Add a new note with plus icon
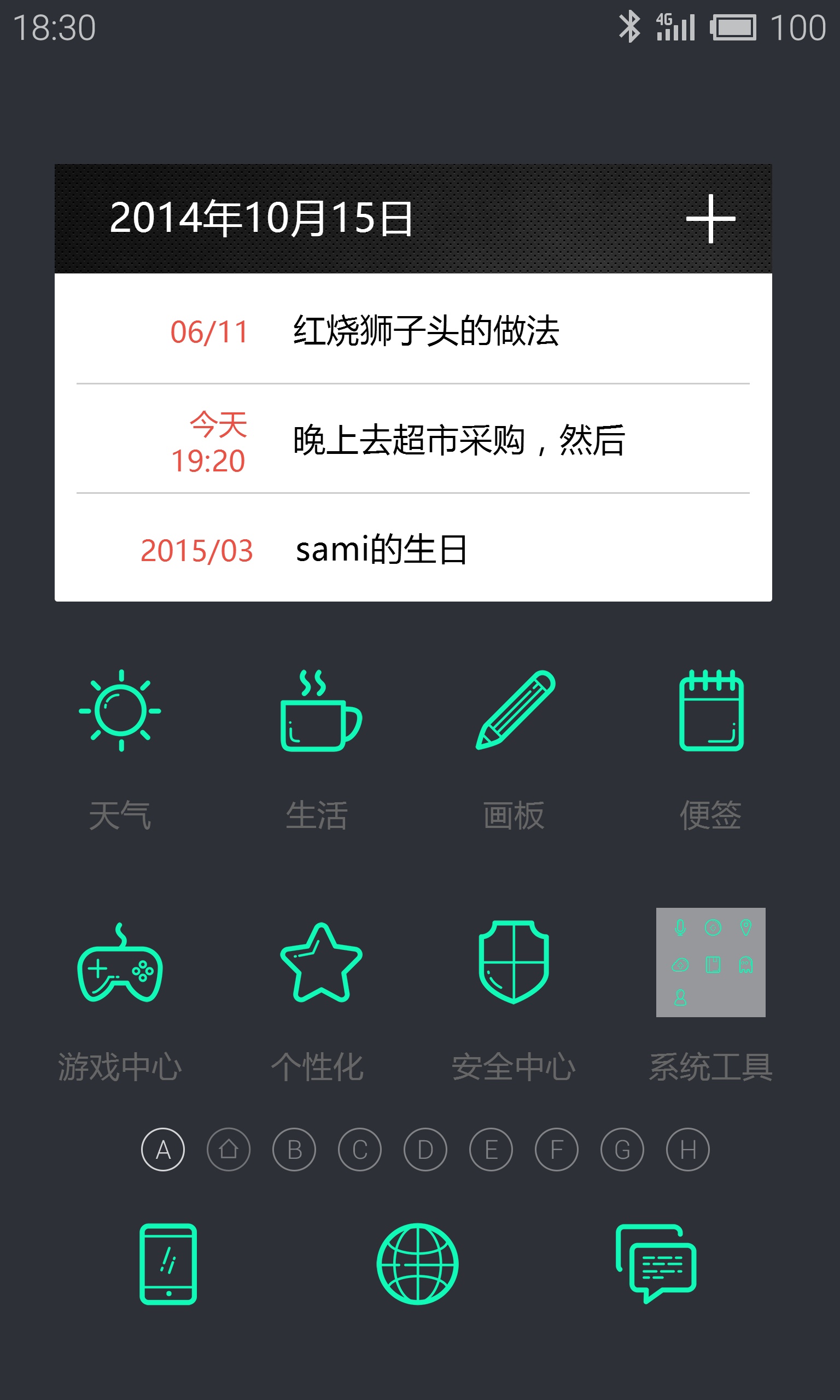Image resolution: width=840 pixels, height=1400 pixels. click(x=710, y=219)
